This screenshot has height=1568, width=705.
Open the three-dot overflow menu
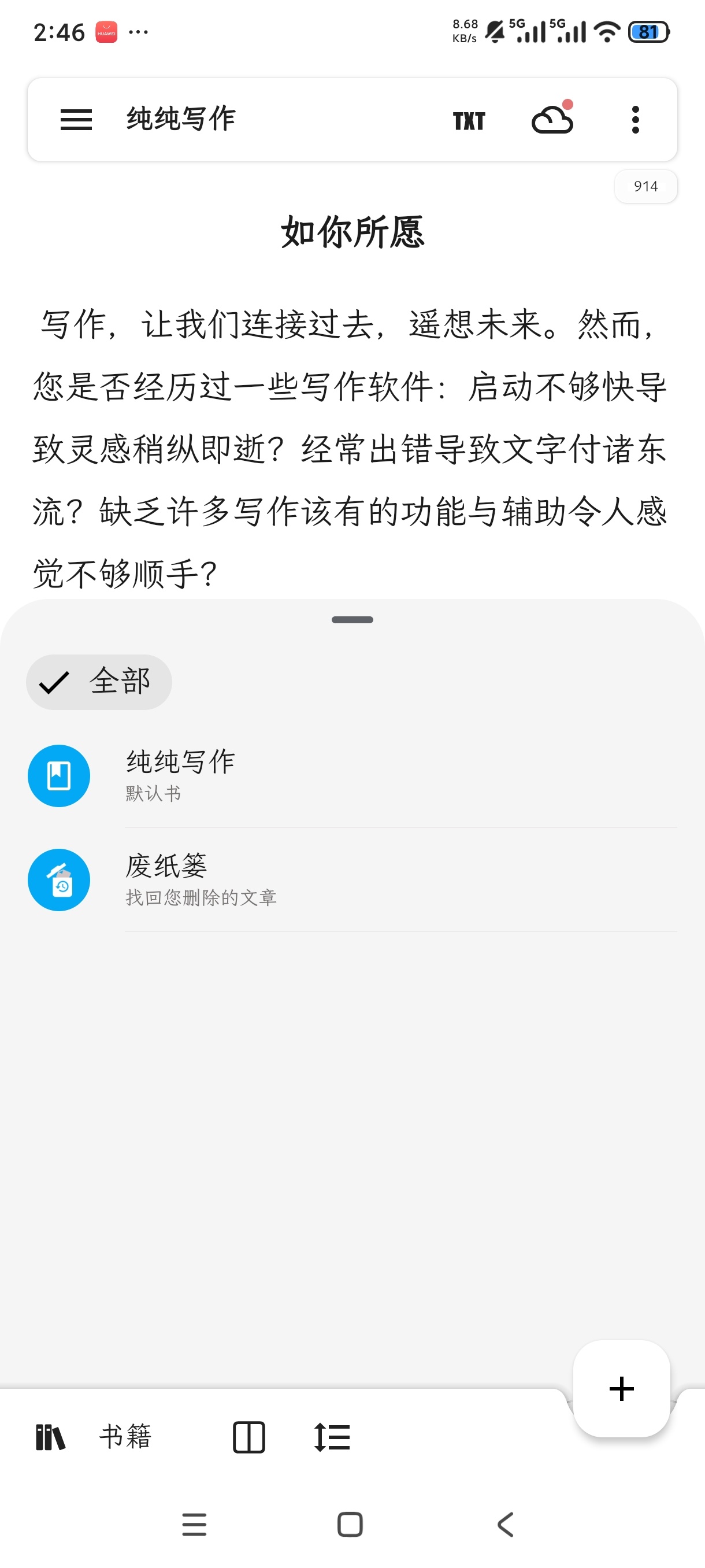coord(636,119)
